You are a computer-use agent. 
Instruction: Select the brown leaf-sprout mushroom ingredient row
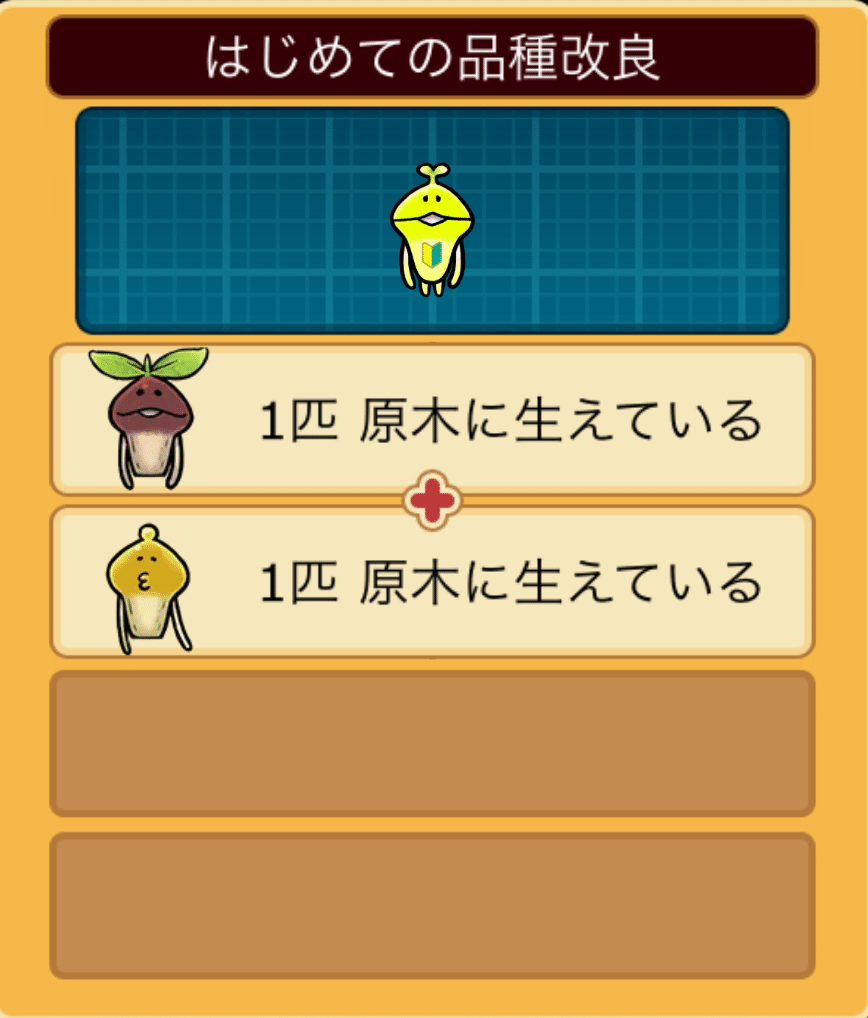432,420
